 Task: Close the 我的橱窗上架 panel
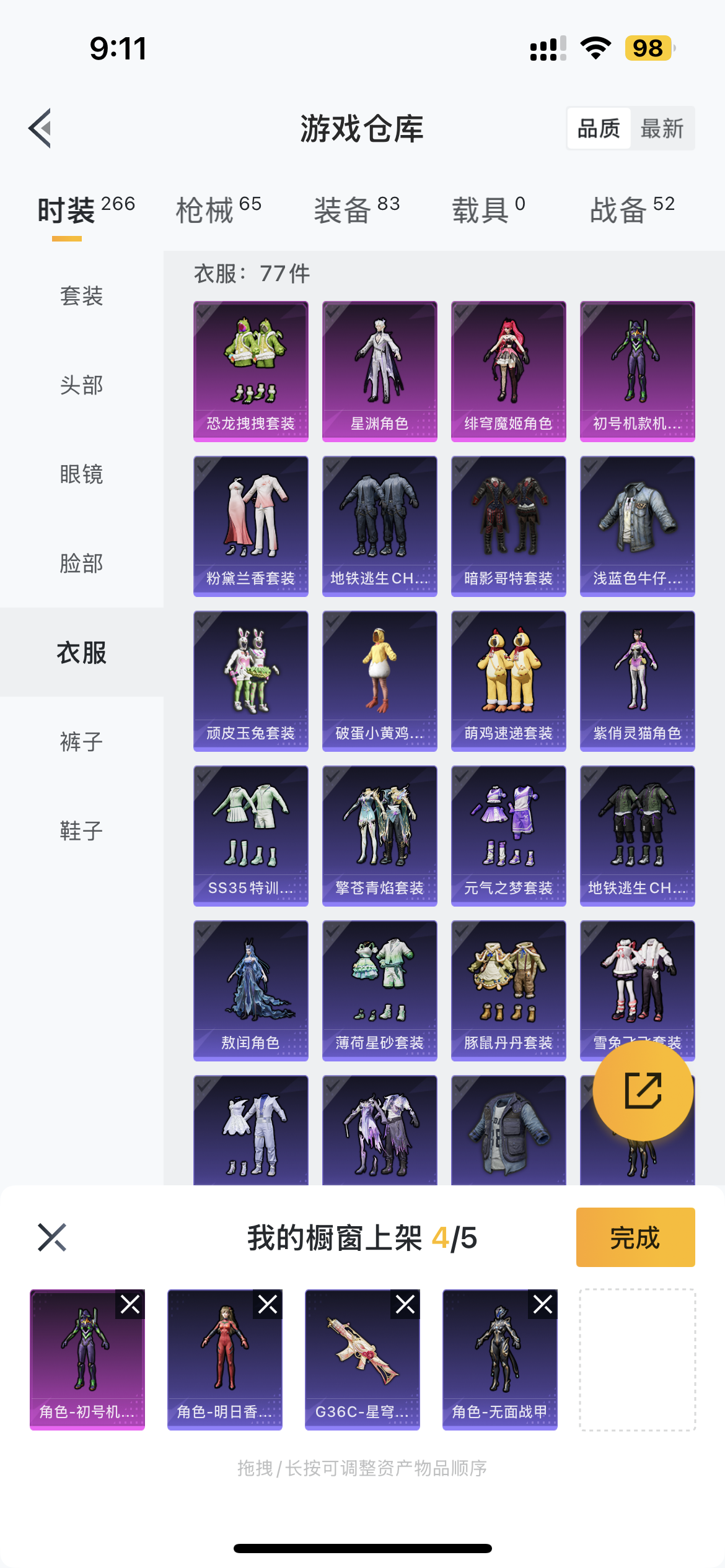point(52,1237)
